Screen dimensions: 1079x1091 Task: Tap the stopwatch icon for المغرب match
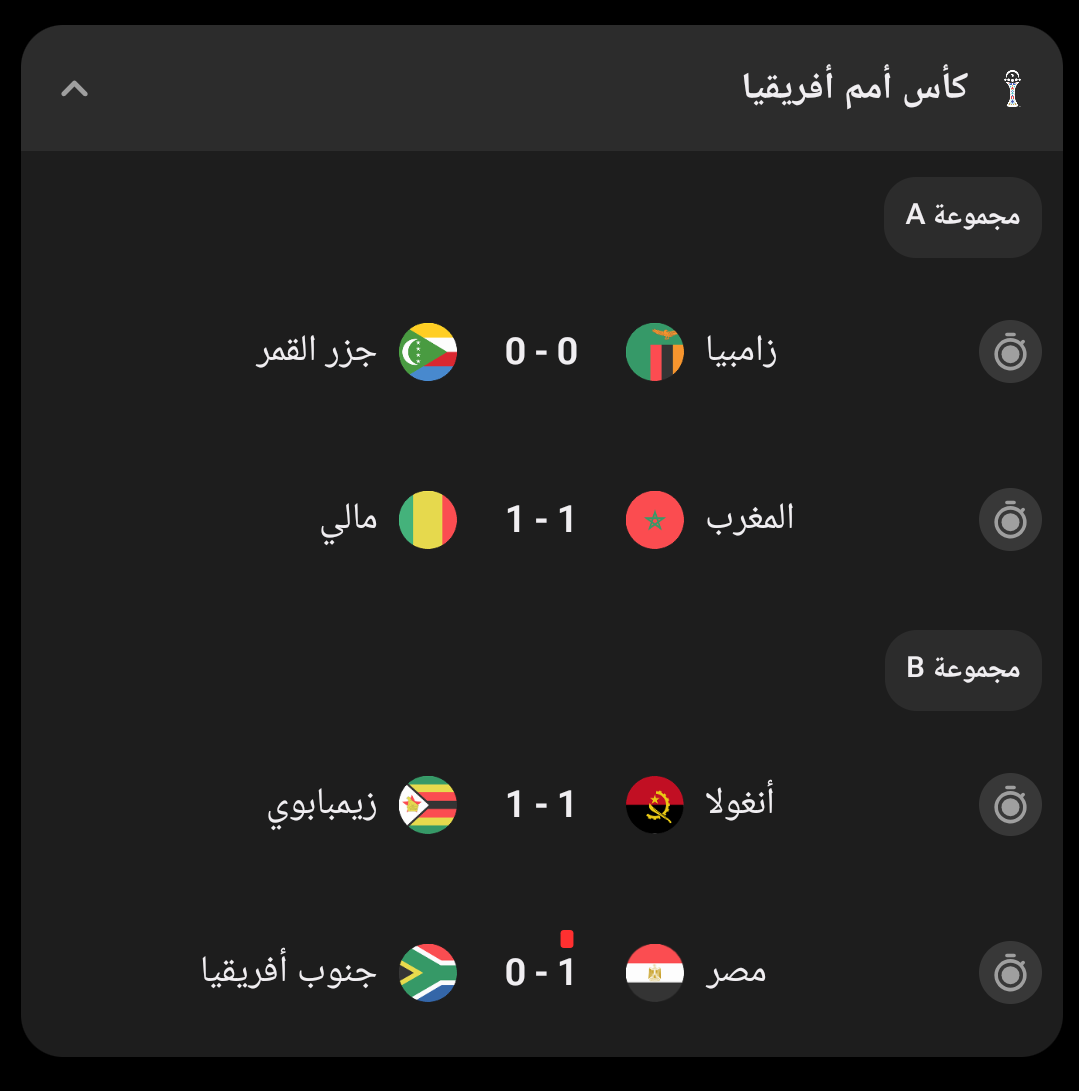[1010, 520]
